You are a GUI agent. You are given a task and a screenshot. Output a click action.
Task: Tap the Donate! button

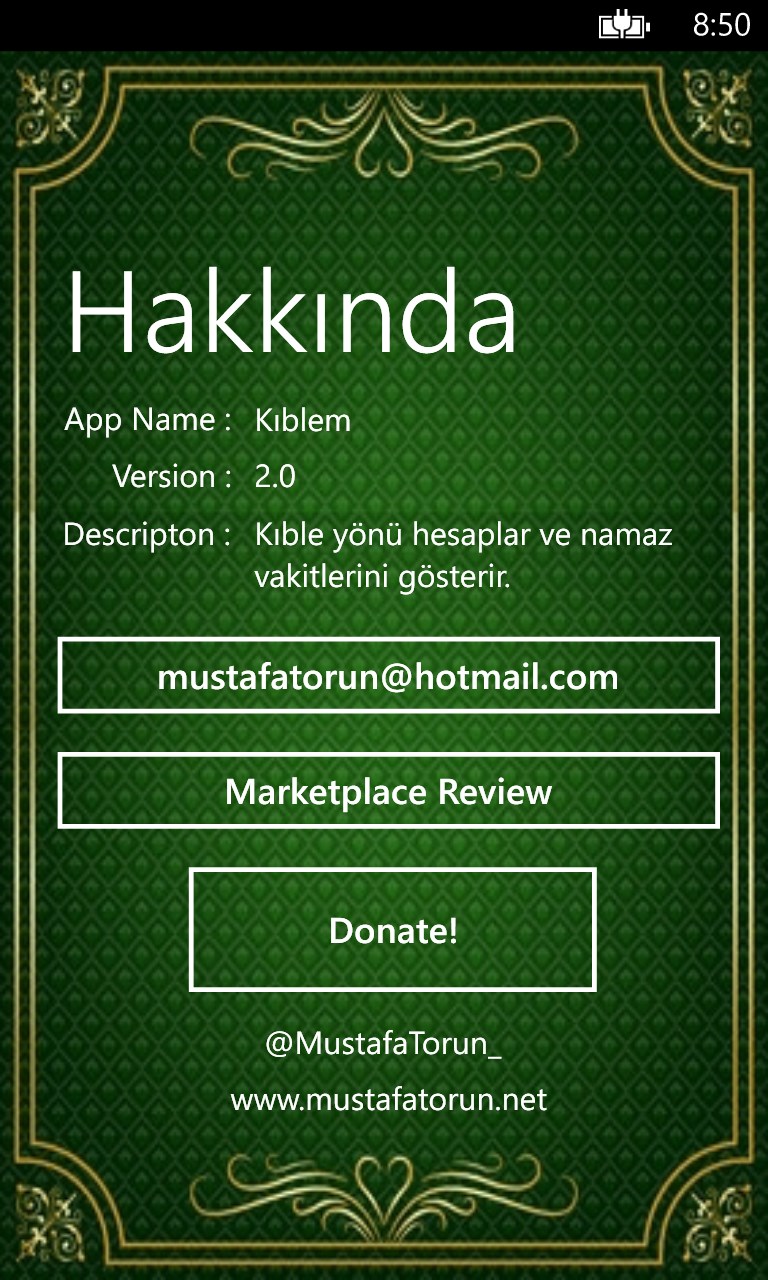point(393,930)
